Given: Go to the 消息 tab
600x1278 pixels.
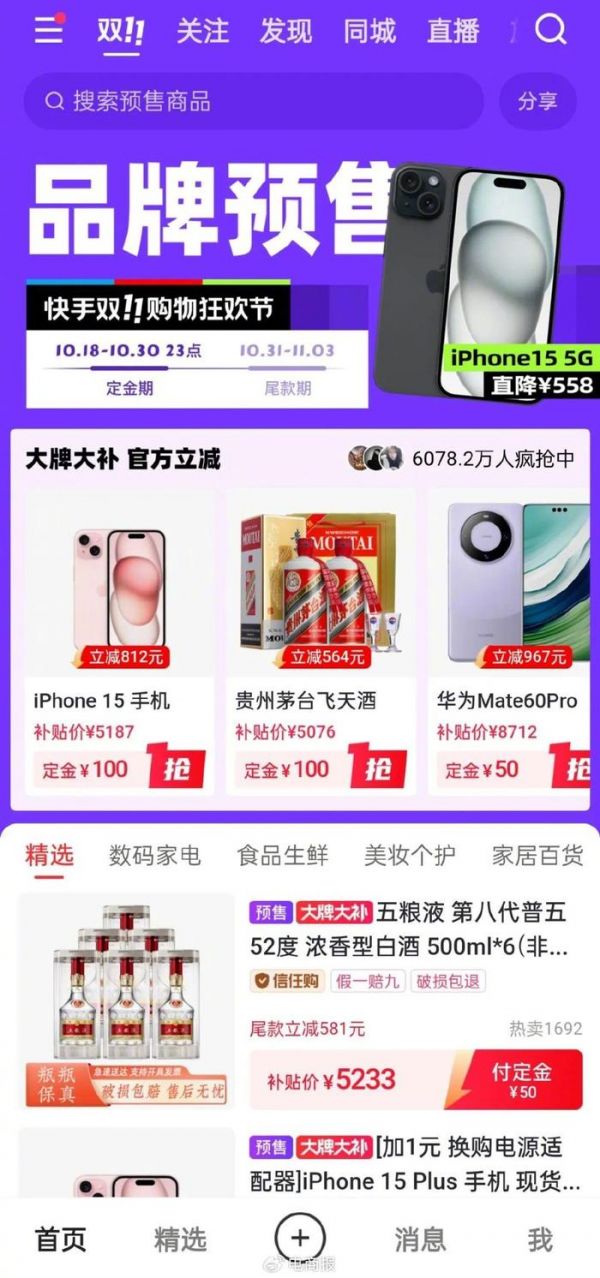Looking at the screenshot, I should [419, 1240].
